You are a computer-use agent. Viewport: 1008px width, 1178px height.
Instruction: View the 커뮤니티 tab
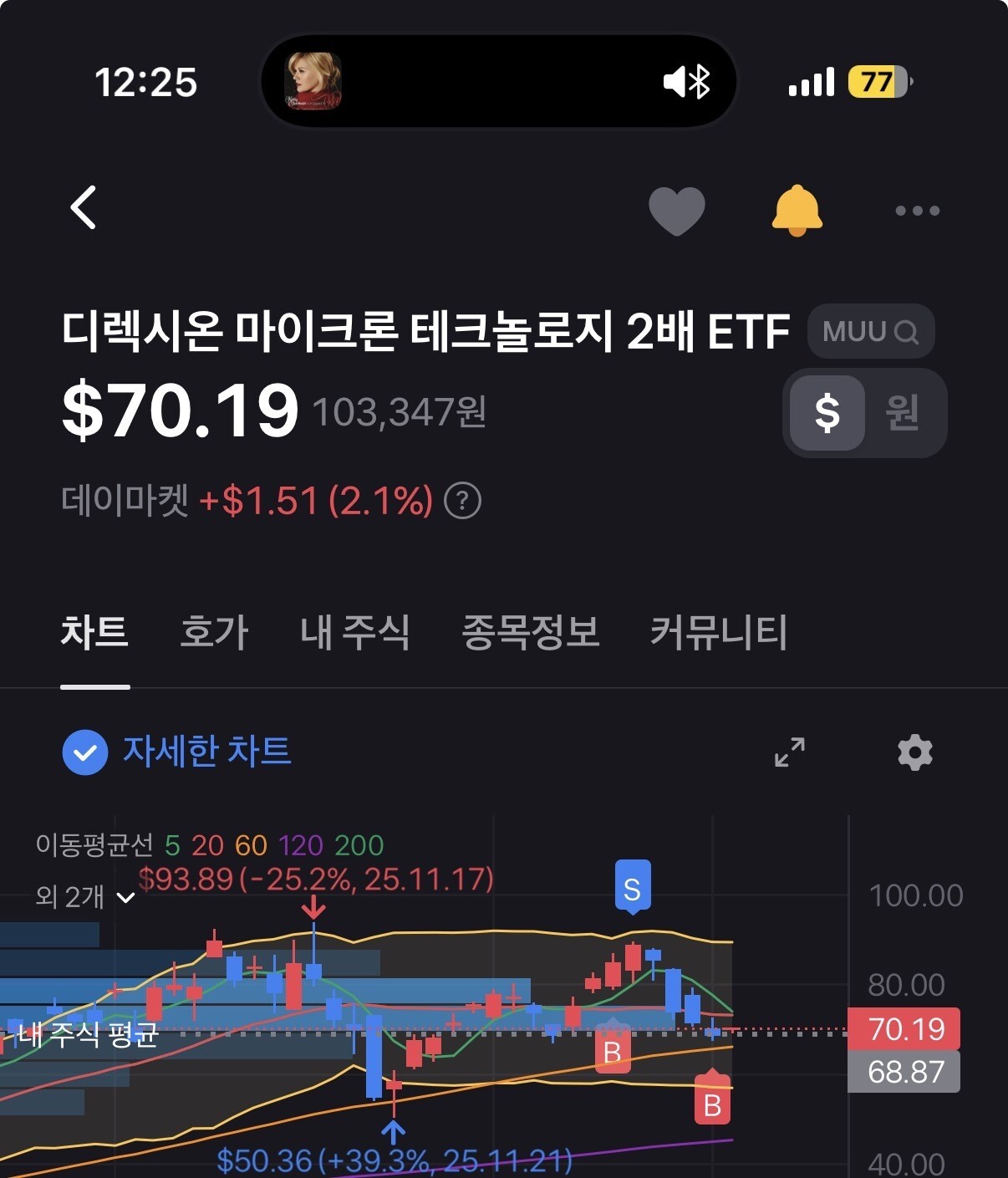tap(719, 632)
